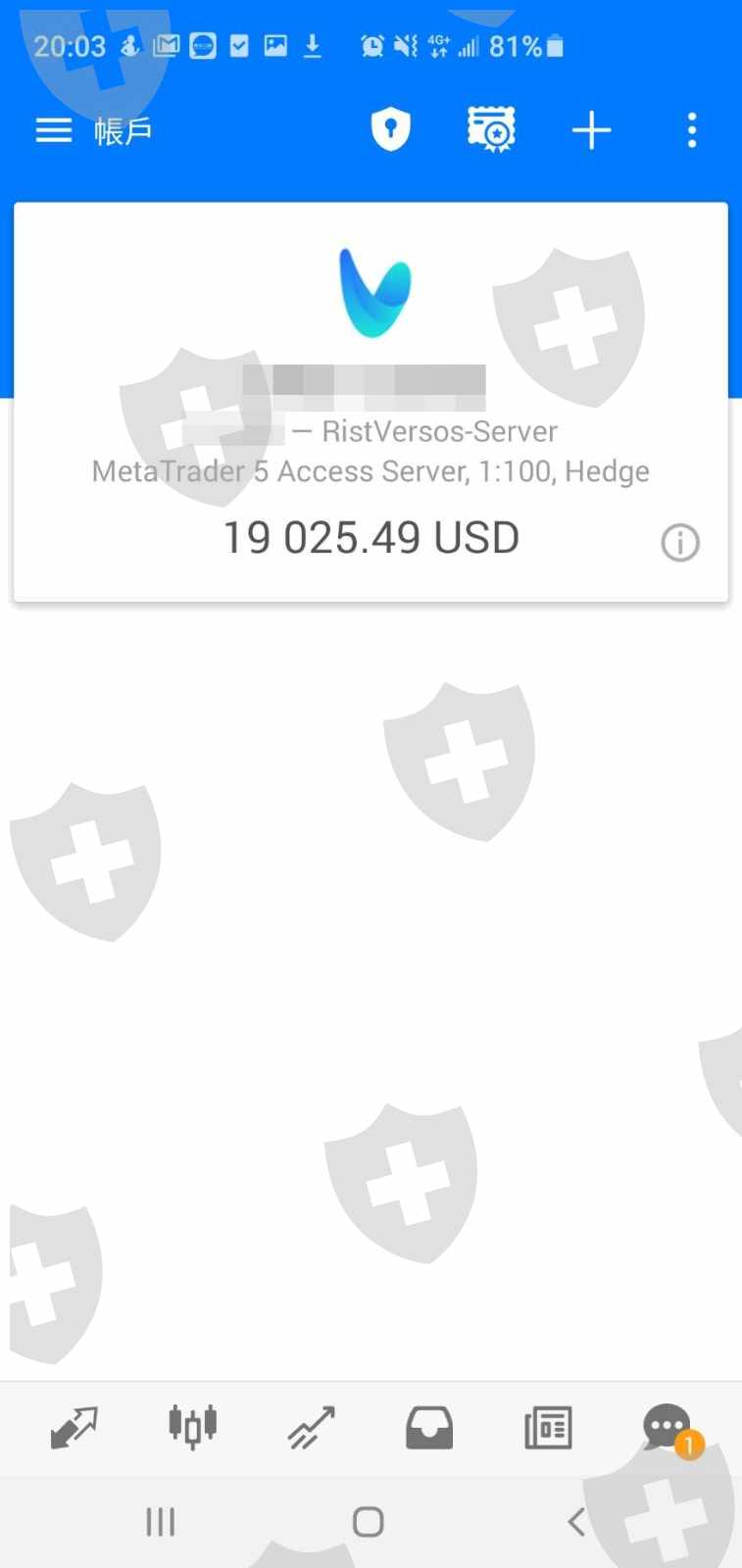742x1568 pixels.
Task: Show account info via the info icon
Action: [x=680, y=542]
